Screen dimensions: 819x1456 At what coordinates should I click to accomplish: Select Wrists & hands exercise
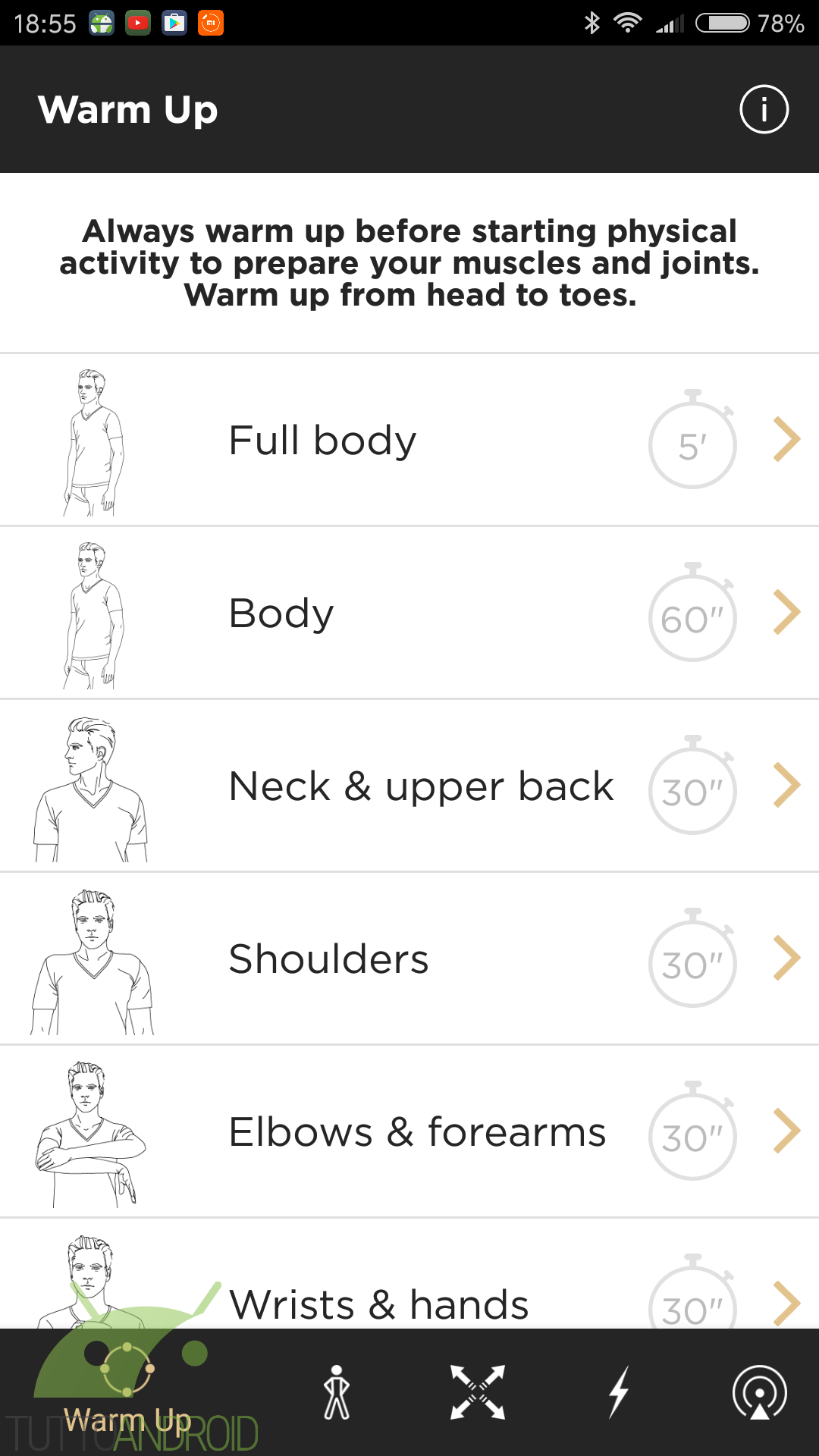click(x=409, y=1274)
